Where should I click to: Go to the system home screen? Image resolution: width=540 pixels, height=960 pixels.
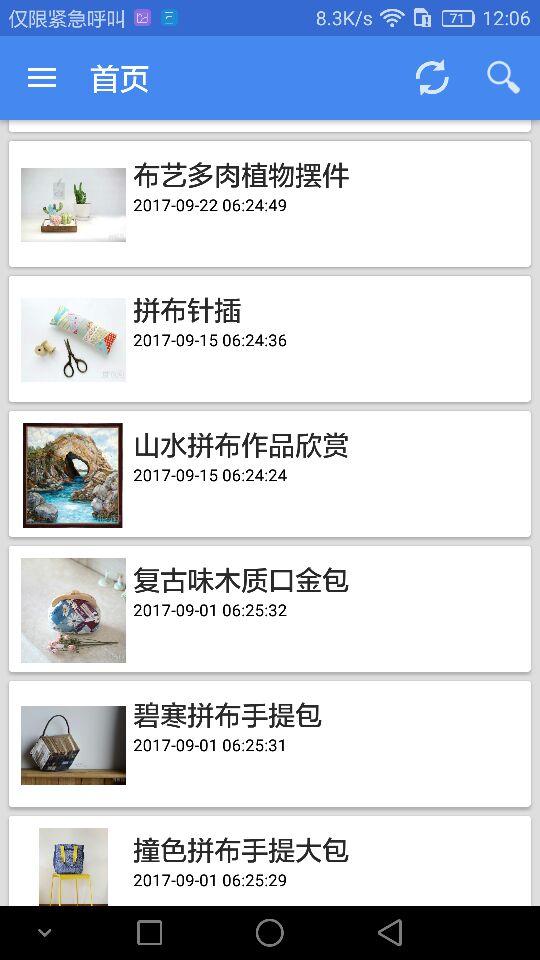(269, 932)
